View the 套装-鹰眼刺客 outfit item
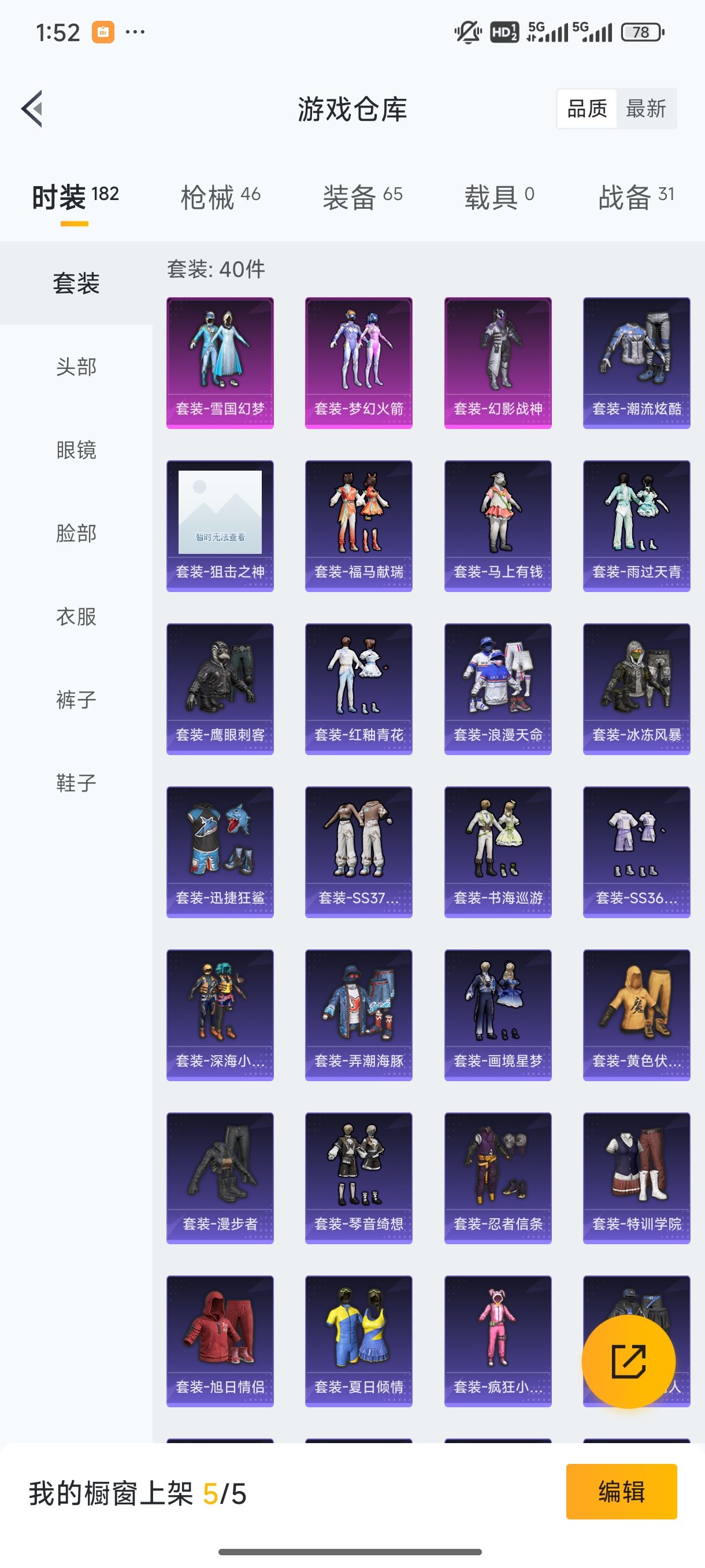Viewport: 705px width, 1568px height. tap(220, 687)
